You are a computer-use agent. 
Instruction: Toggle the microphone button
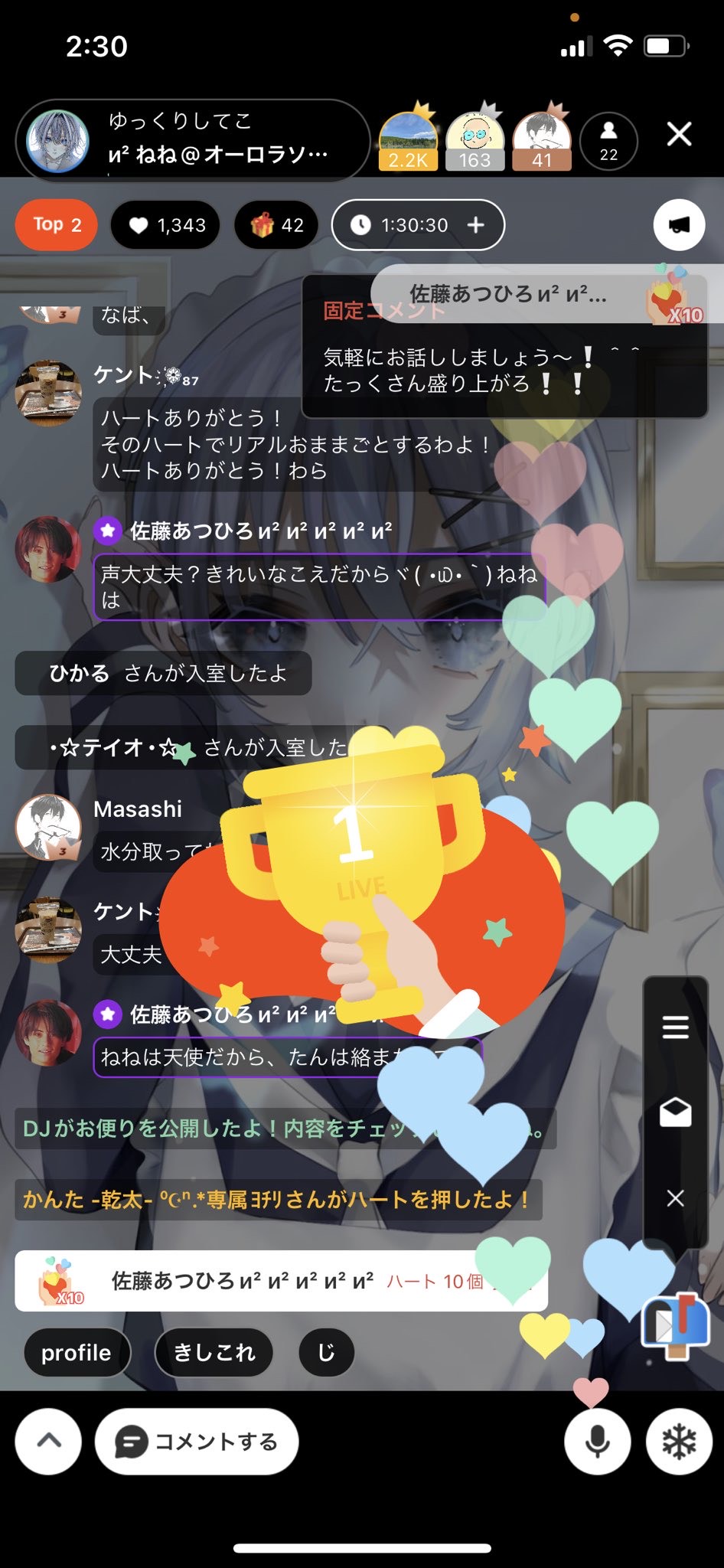click(x=597, y=1441)
